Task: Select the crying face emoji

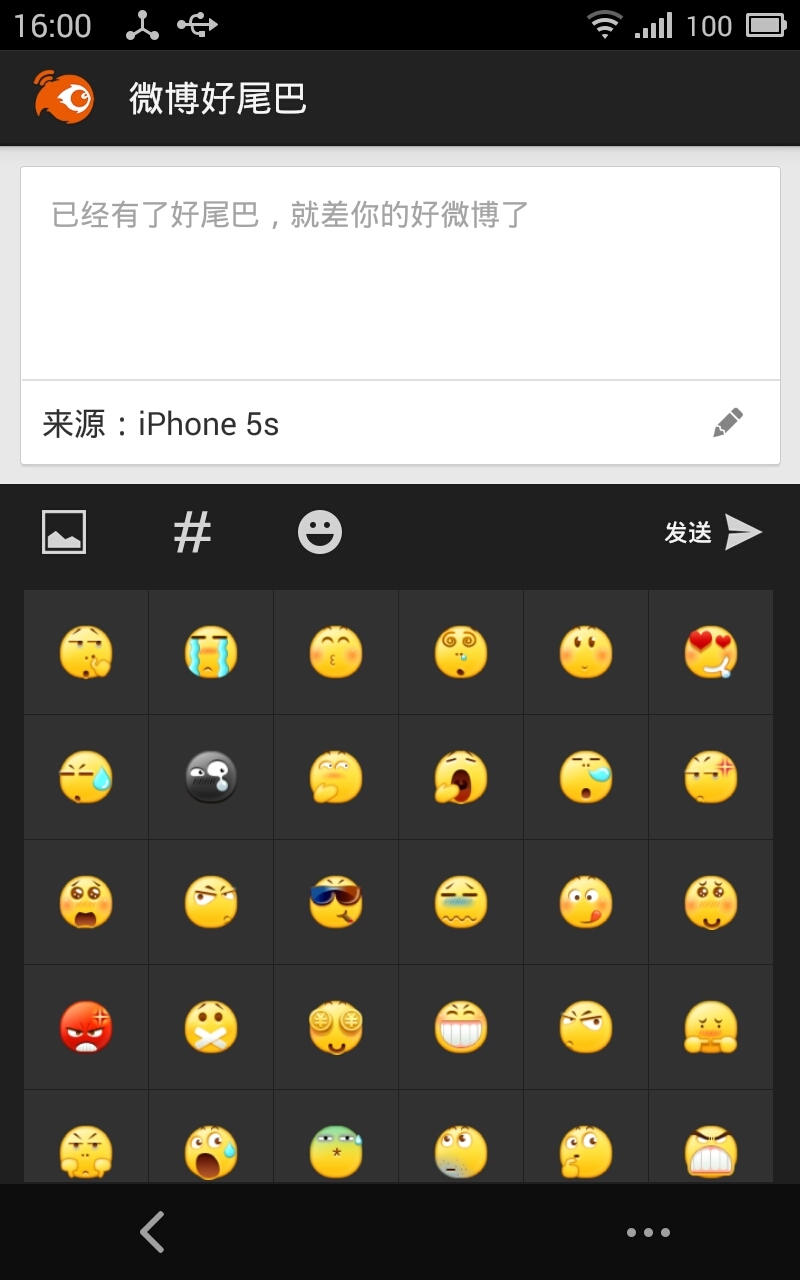Action: pos(211,652)
